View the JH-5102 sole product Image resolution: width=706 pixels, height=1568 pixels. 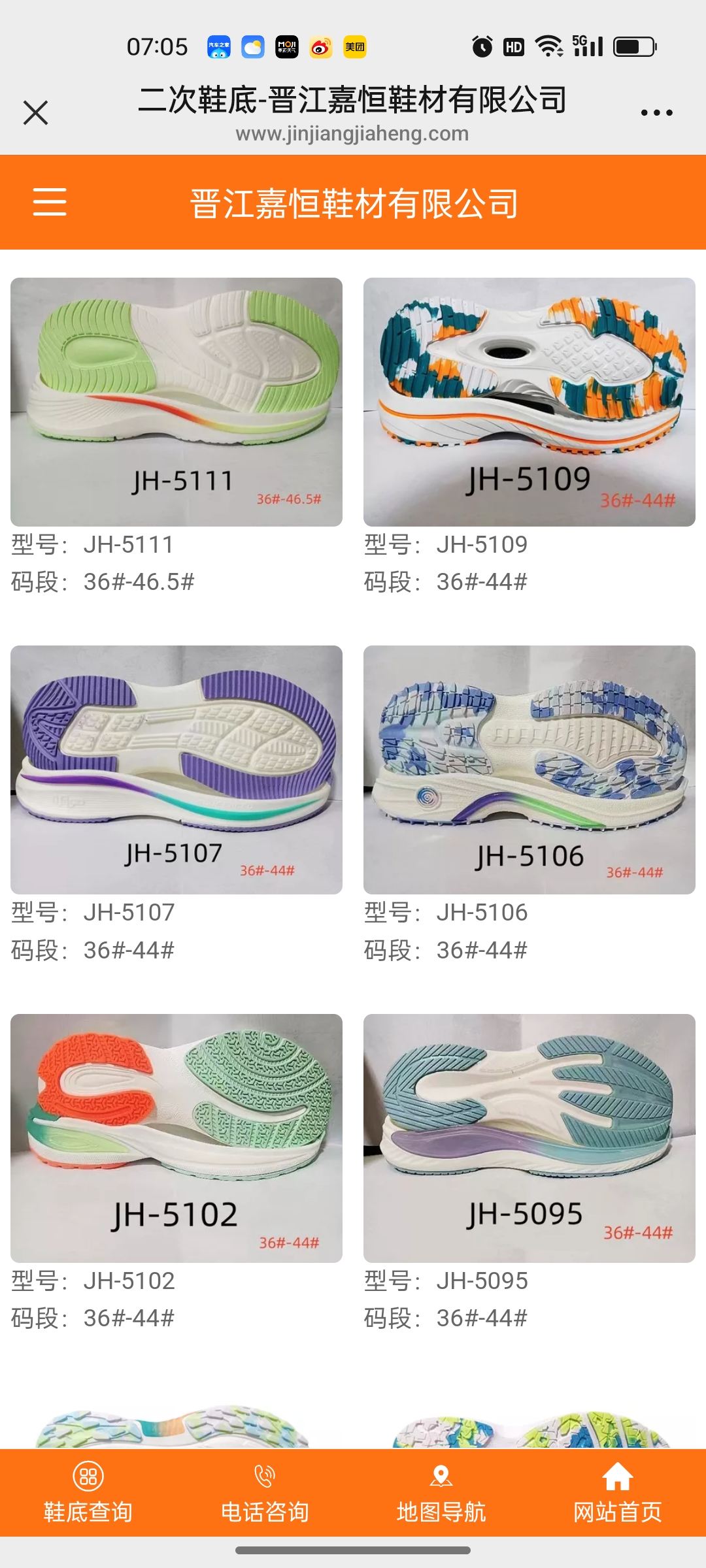point(176,1138)
